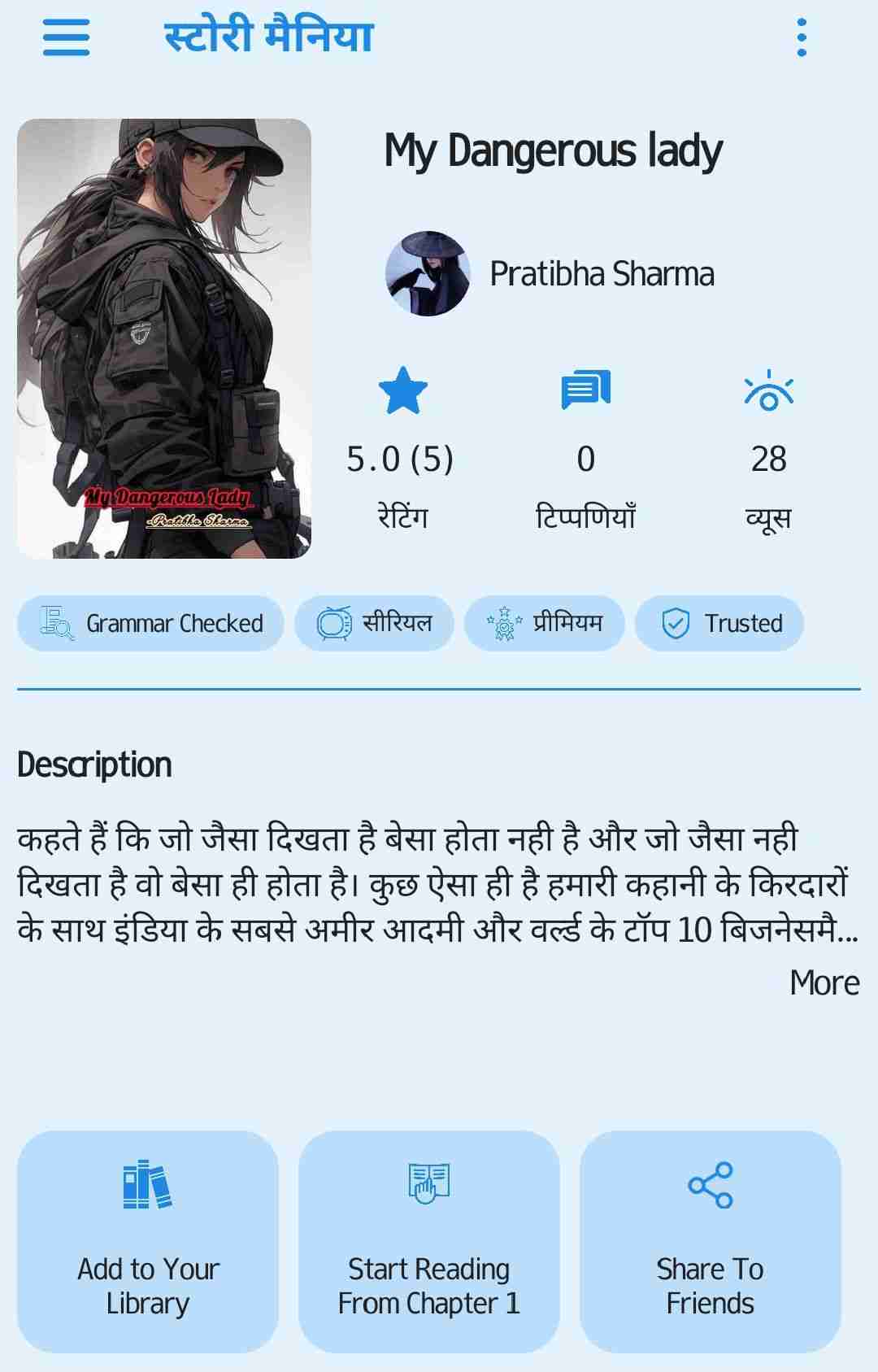Image resolution: width=878 pixels, height=1372 pixels.
Task: Select the Add to Your Library books icon
Action: (x=147, y=1185)
